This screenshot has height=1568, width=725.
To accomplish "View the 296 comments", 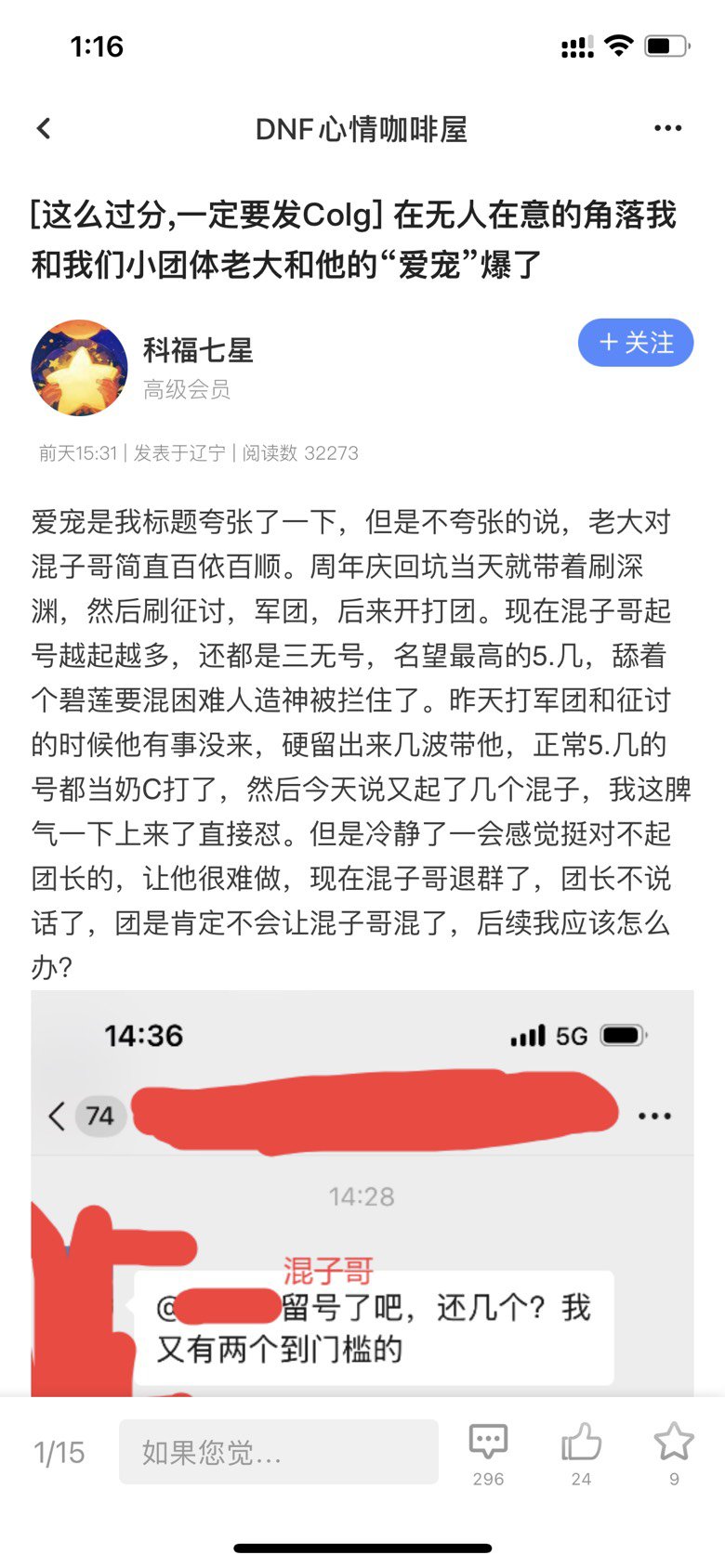I will [x=488, y=1453].
